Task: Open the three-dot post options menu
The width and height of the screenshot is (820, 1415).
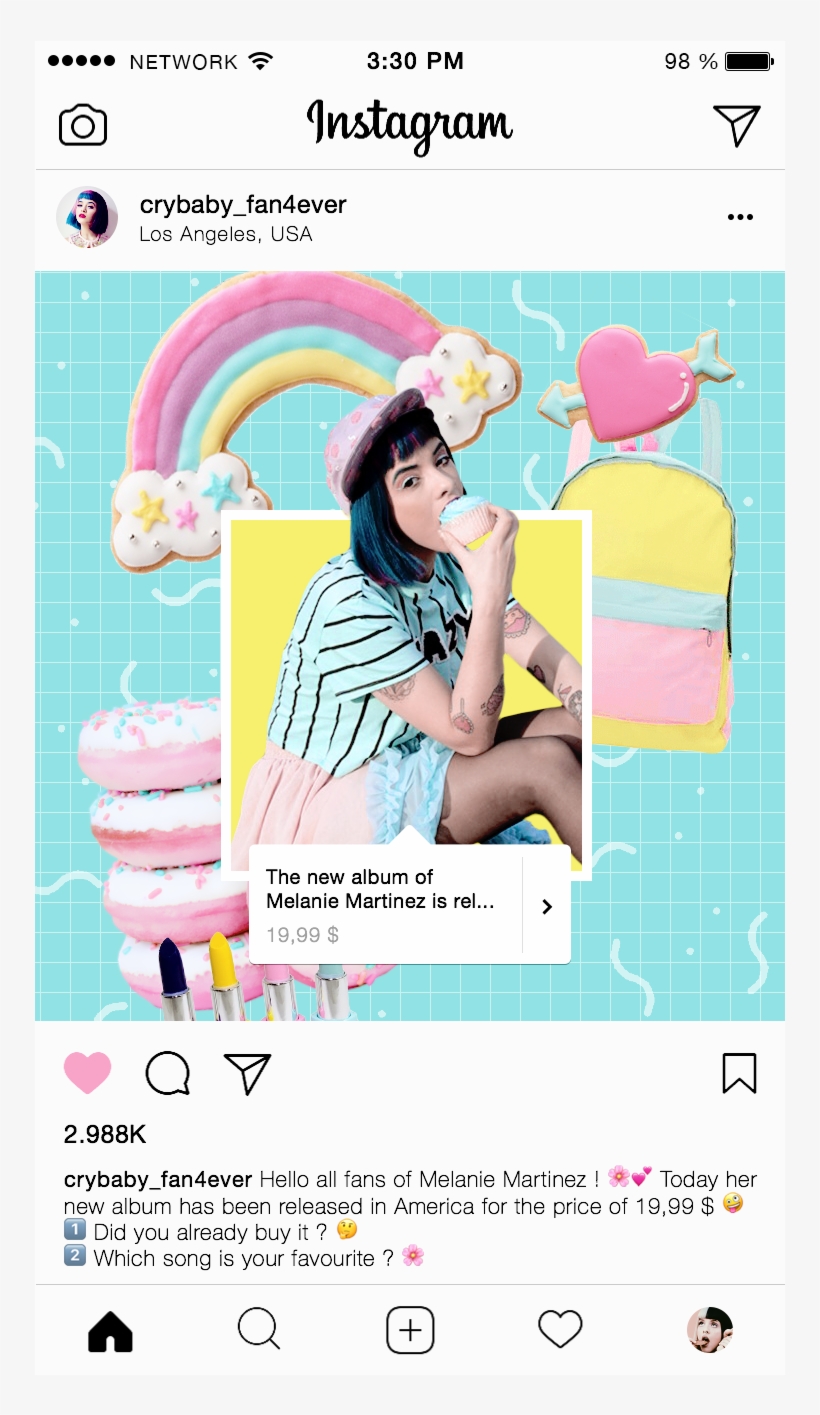Action: [740, 217]
